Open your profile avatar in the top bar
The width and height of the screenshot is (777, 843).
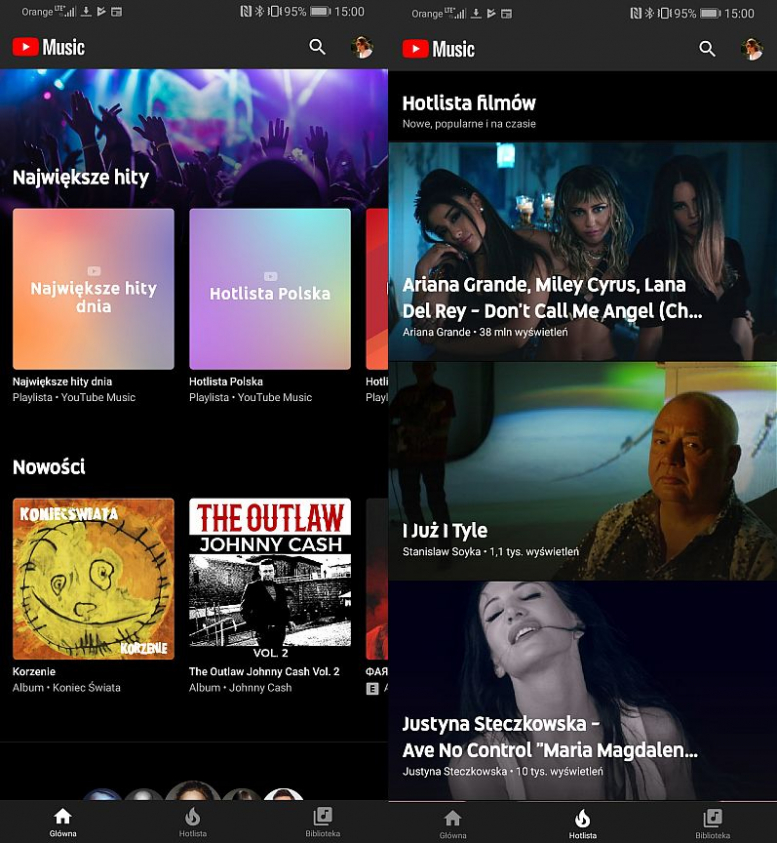click(x=362, y=47)
